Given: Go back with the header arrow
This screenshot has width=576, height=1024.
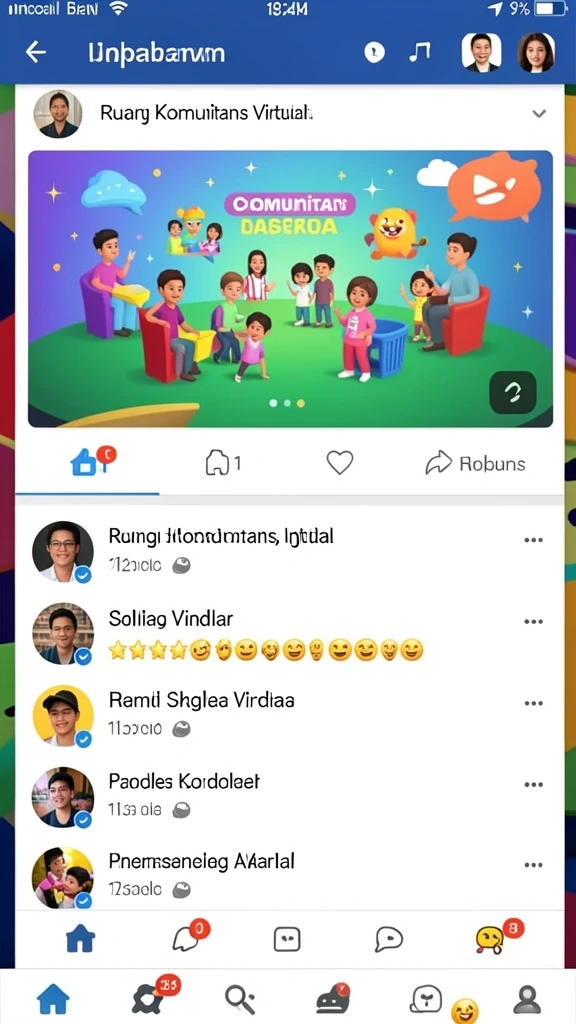Looking at the screenshot, I should (36, 52).
